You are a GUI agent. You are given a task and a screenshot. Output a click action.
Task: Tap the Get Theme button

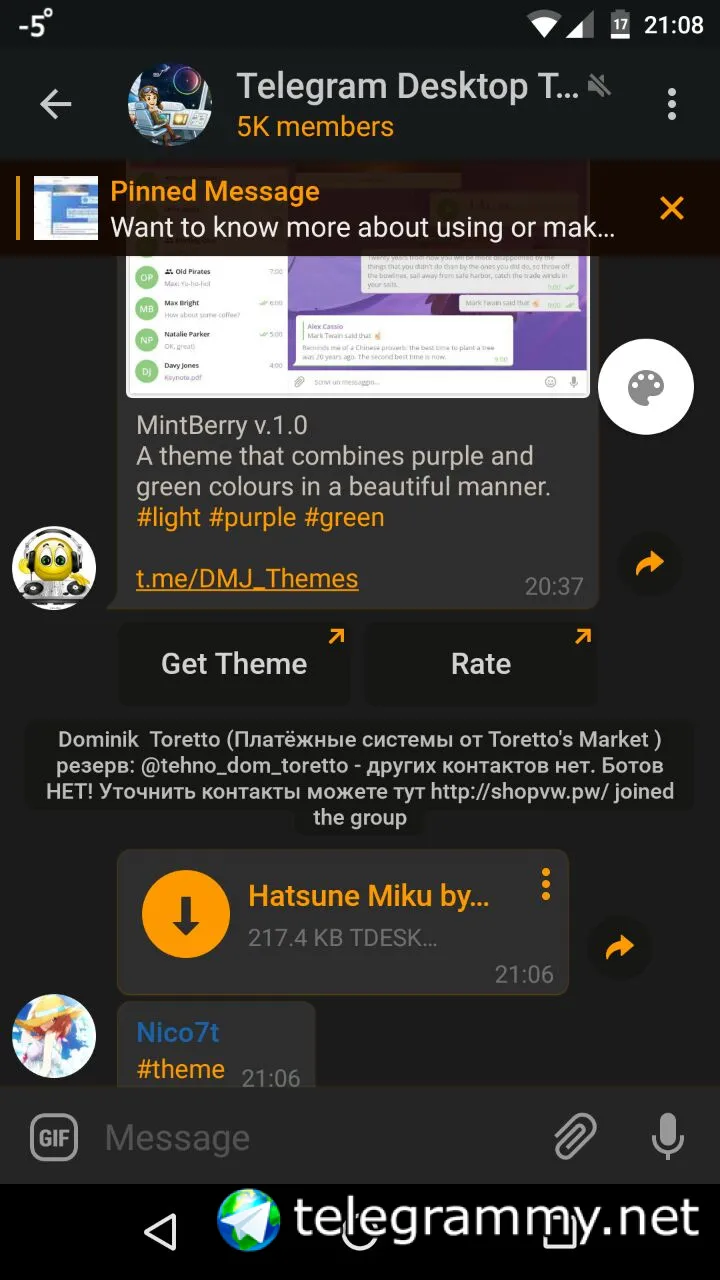click(234, 664)
